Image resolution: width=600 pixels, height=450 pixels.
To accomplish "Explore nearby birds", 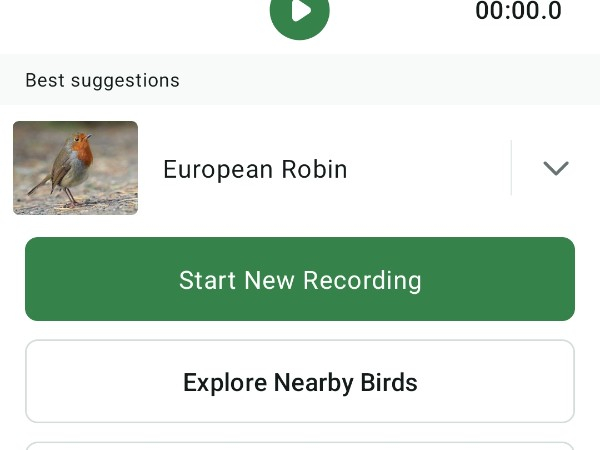I will coord(300,382).
